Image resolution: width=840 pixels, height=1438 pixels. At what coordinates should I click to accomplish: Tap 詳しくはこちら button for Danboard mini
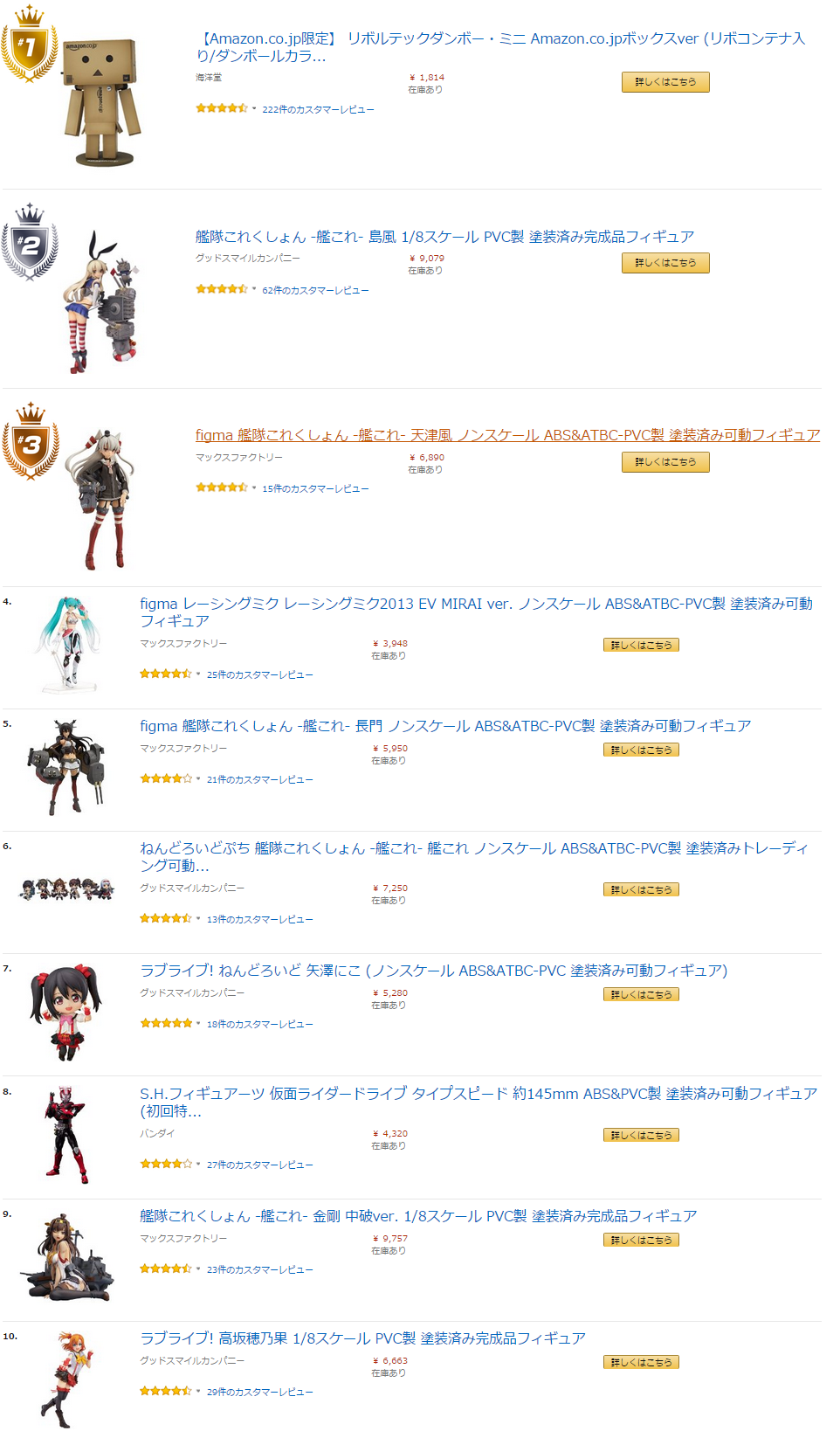(664, 82)
